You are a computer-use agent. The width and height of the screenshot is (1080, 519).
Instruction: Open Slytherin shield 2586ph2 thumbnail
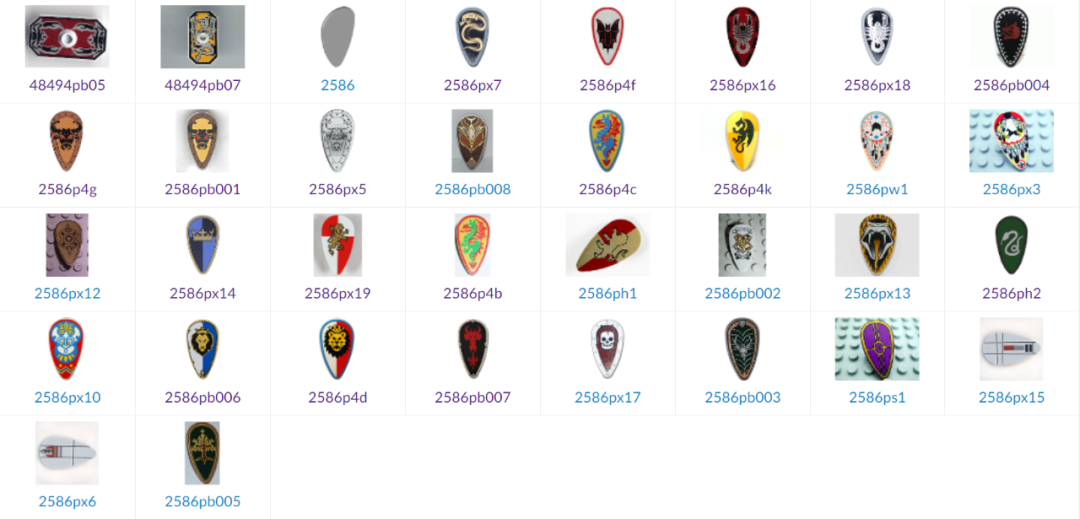coord(1011,245)
